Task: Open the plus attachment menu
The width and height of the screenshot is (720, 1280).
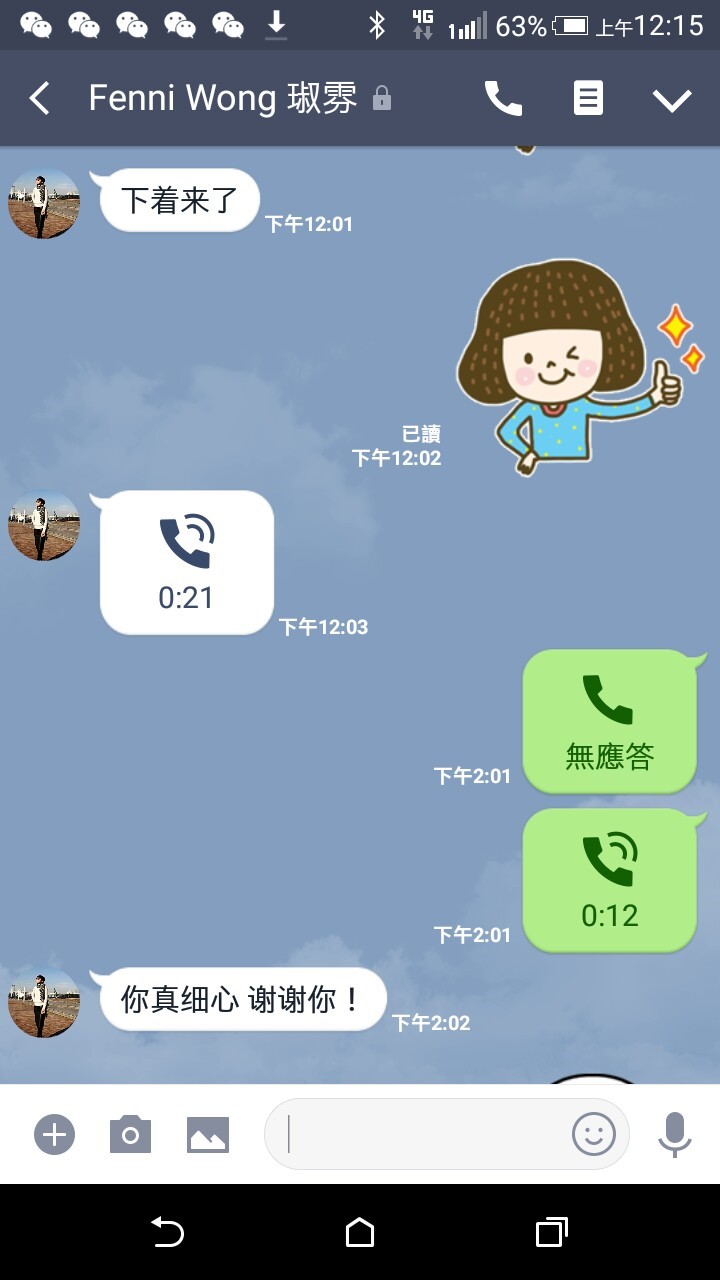Action: [54, 1135]
